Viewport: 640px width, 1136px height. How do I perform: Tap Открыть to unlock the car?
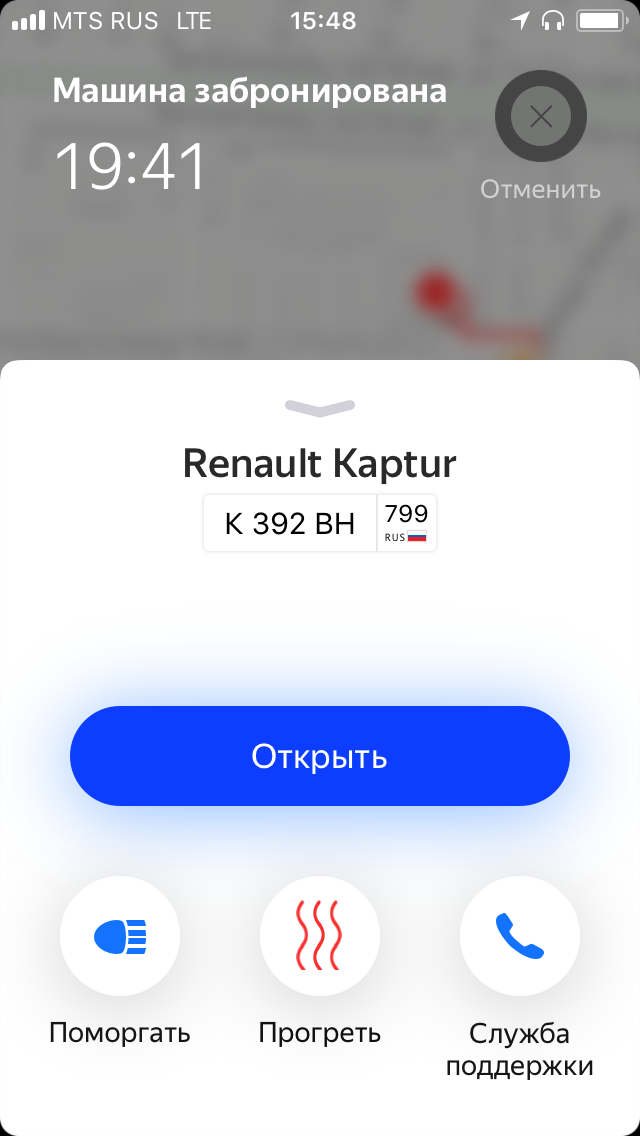coord(320,756)
